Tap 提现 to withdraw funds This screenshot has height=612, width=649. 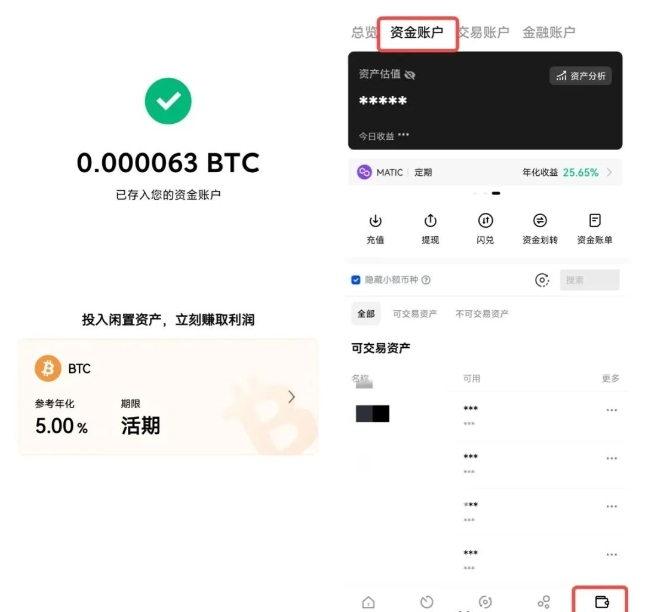(430, 228)
